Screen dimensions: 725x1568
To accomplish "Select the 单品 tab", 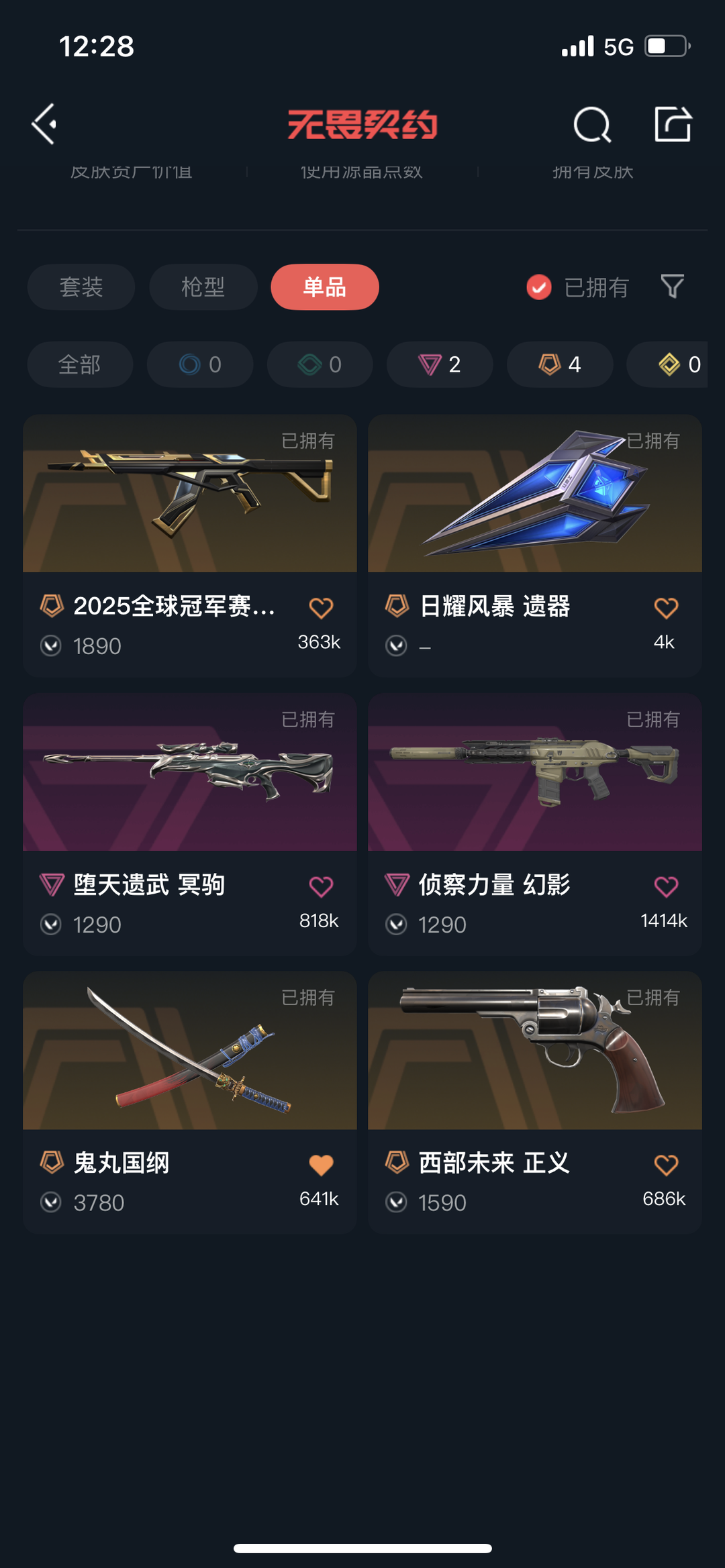I will click(x=325, y=287).
